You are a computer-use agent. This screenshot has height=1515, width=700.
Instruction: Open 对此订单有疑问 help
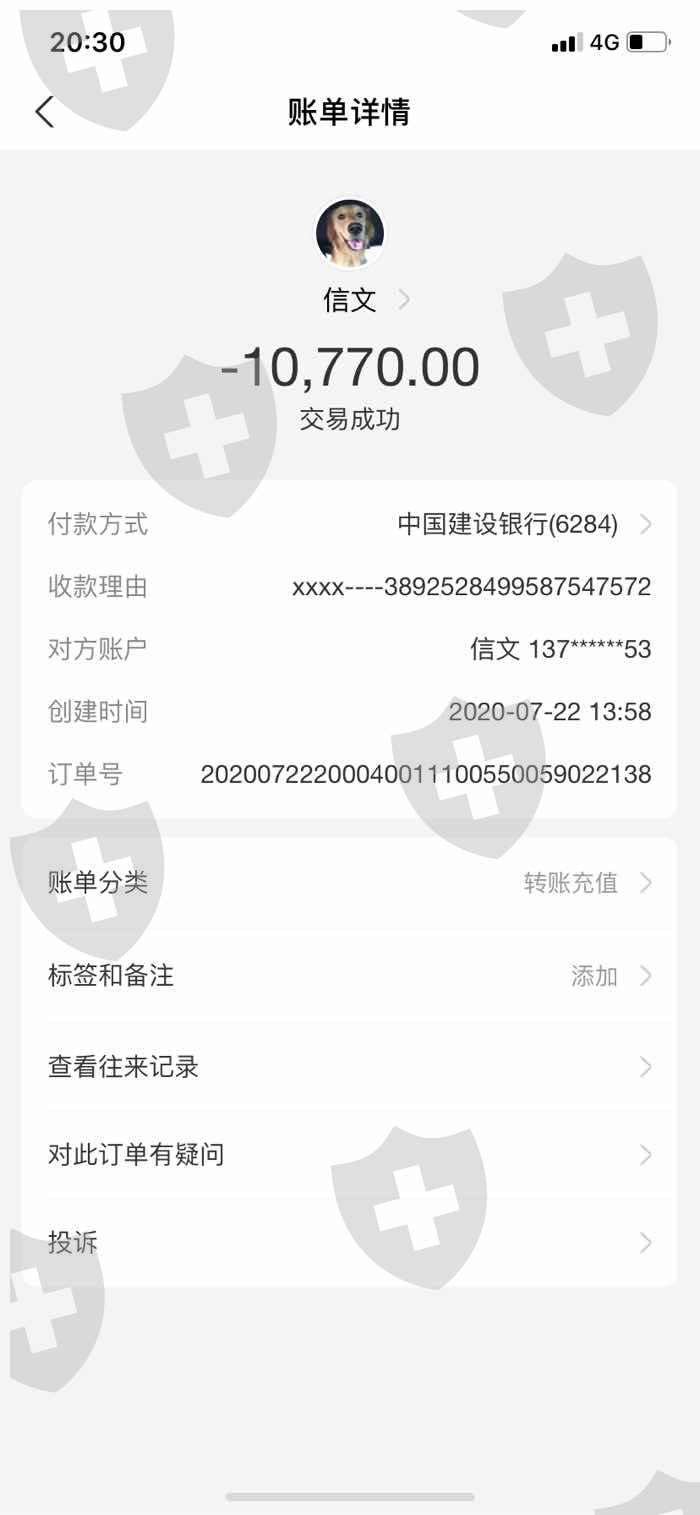click(x=350, y=1155)
